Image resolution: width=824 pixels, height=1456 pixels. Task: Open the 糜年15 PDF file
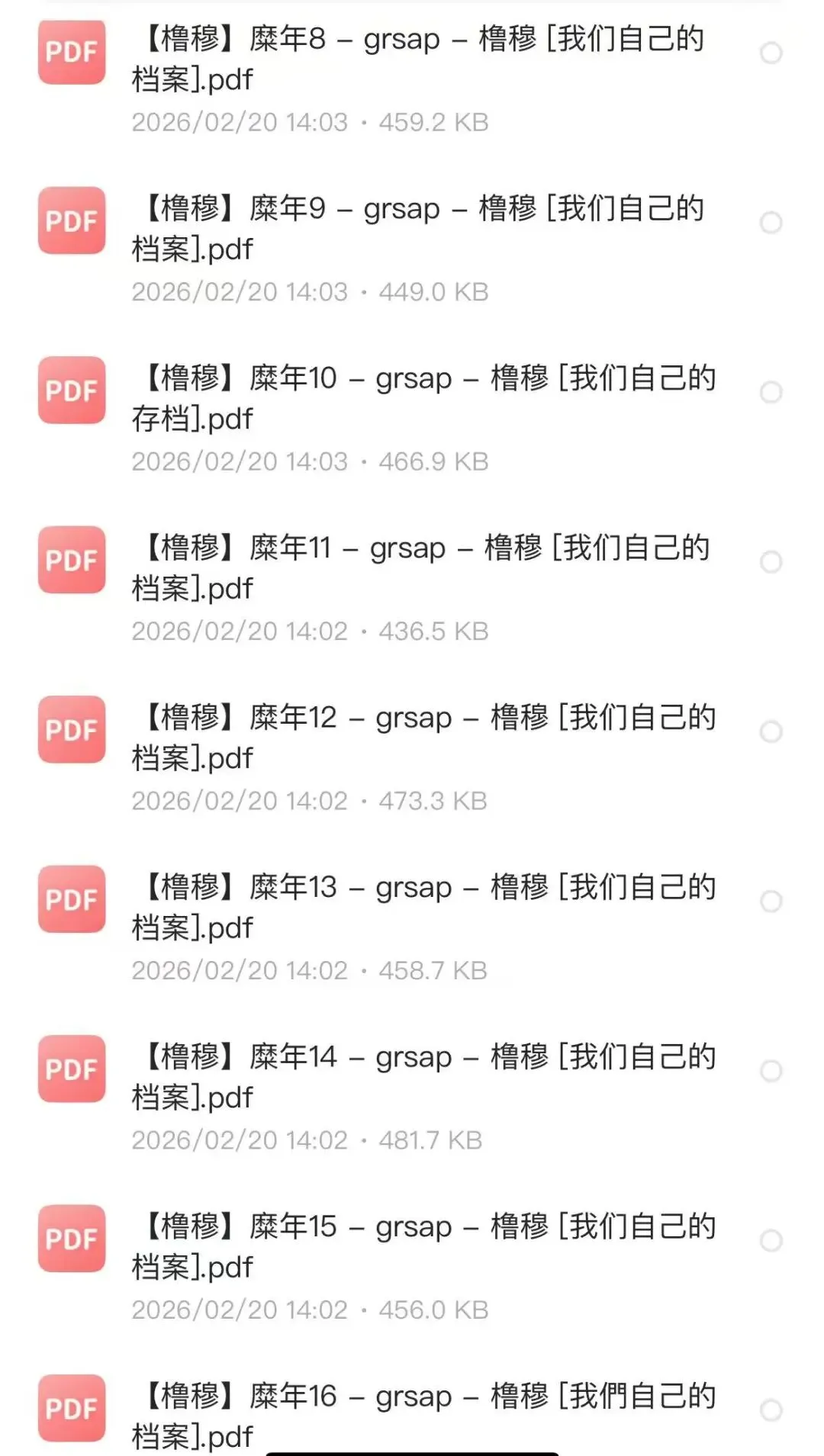click(423, 1247)
